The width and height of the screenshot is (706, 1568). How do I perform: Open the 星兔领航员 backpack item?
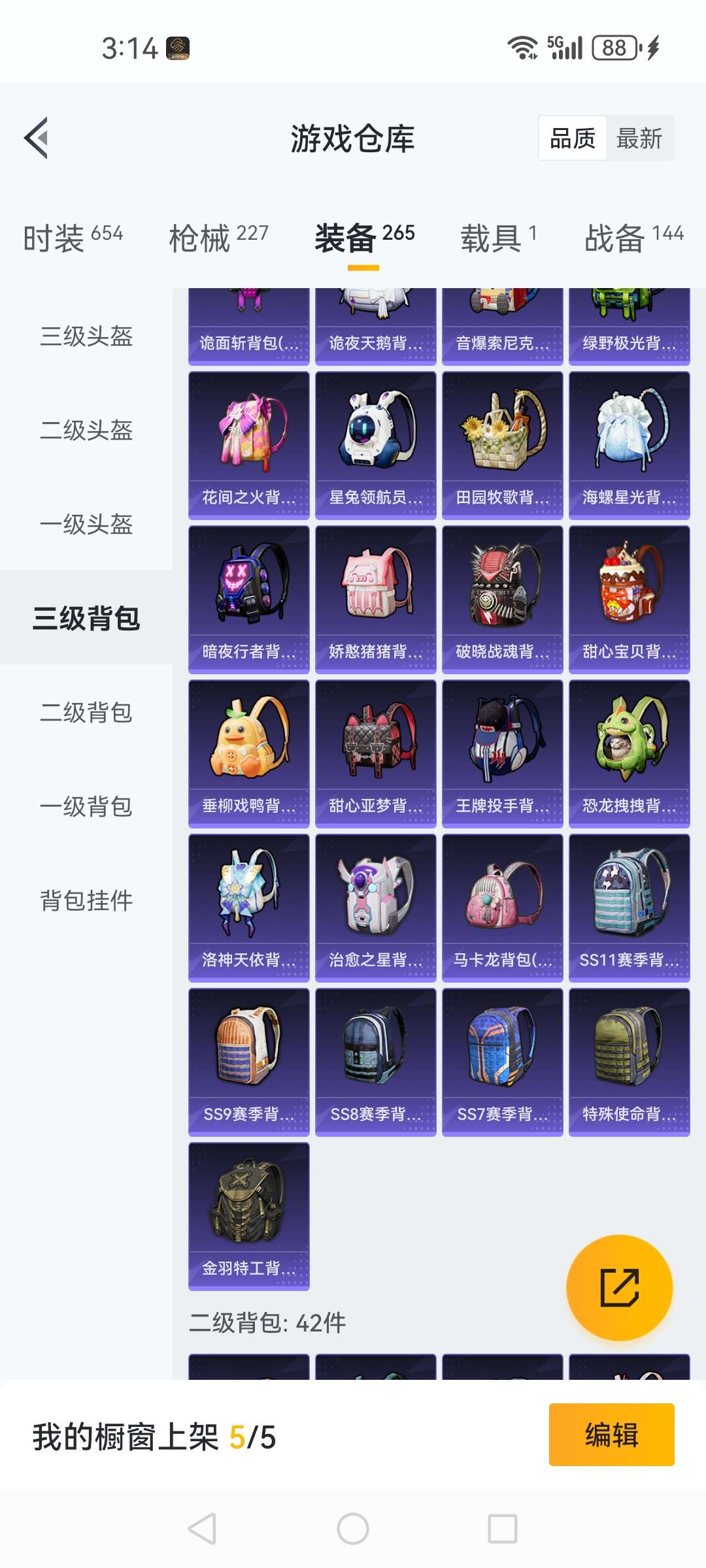coord(375,446)
